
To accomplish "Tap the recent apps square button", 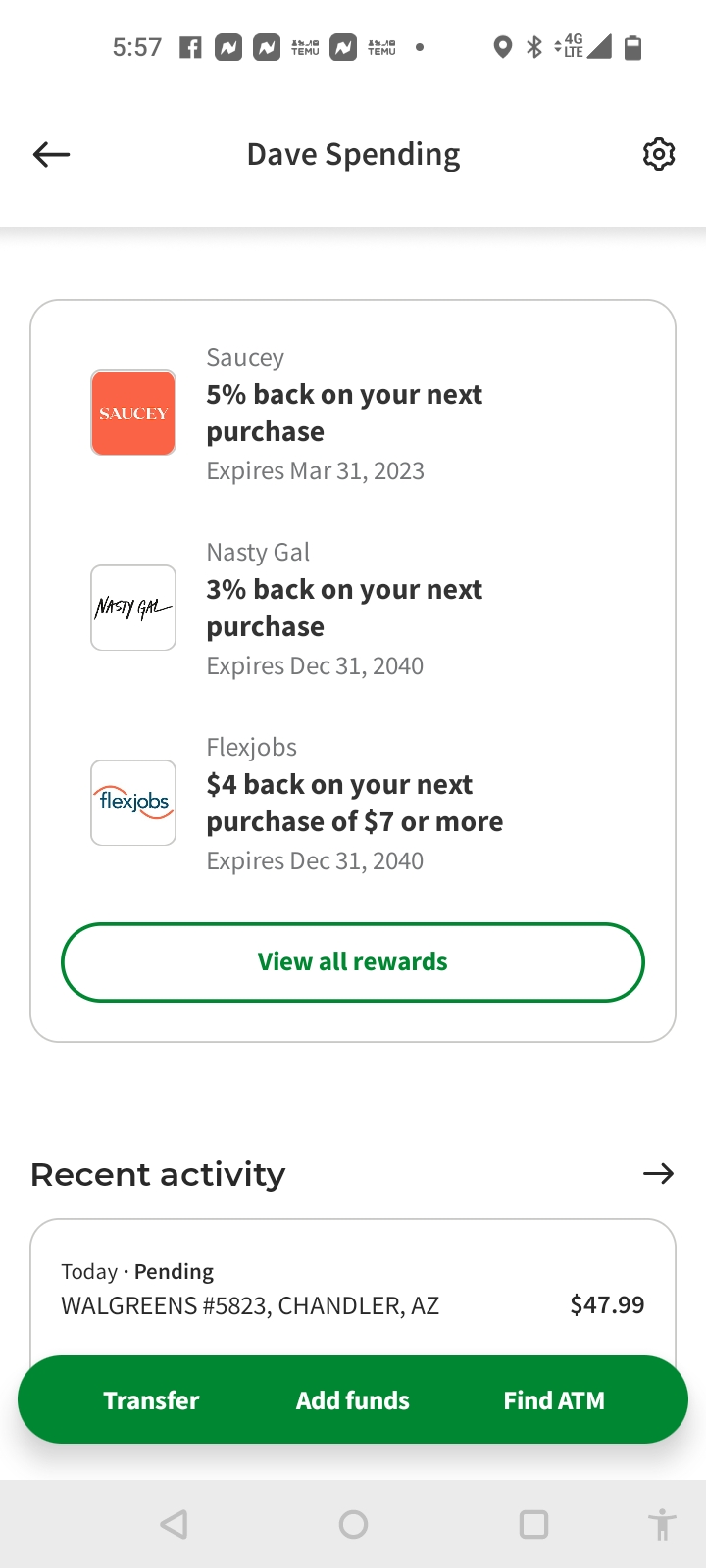I will [x=533, y=1524].
